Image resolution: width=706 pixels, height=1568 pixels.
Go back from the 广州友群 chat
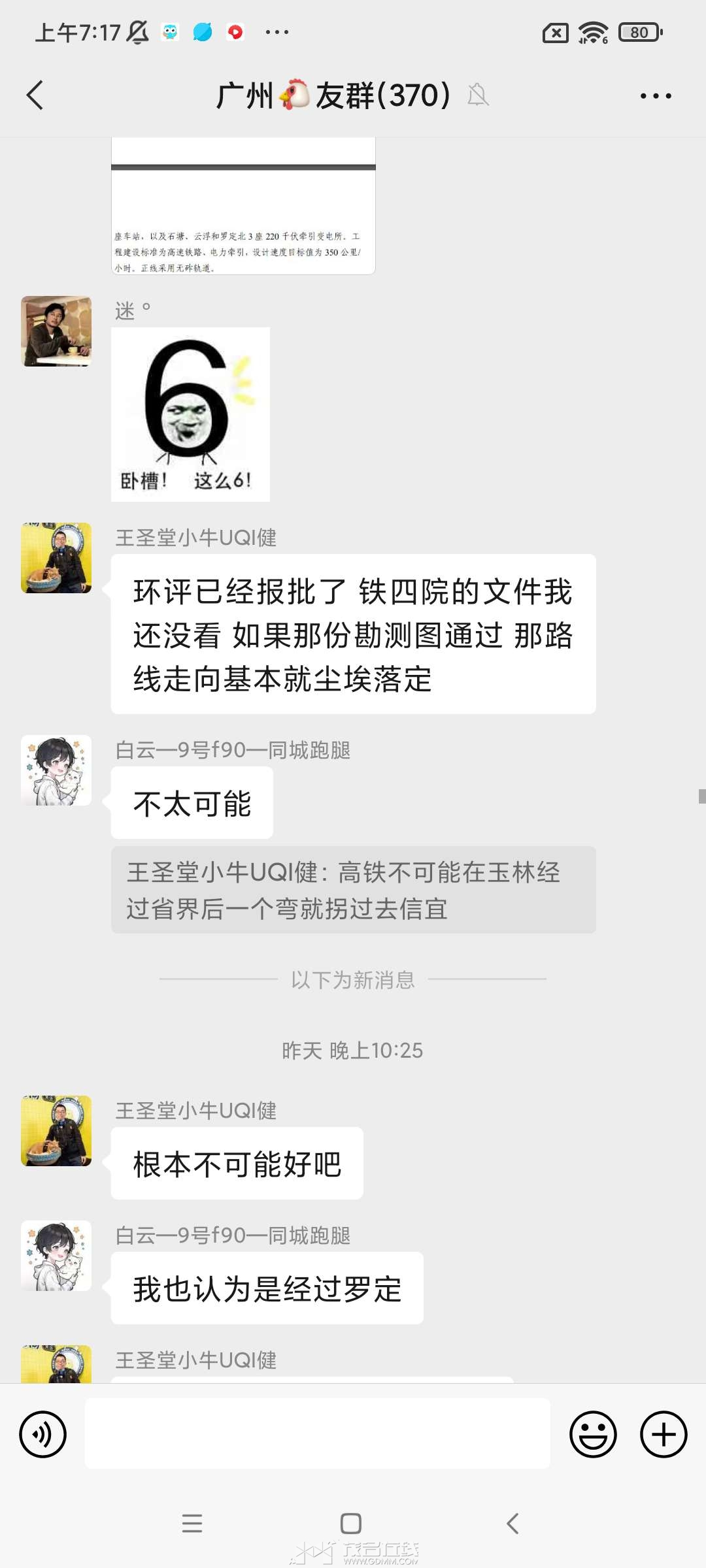(x=35, y=95)
